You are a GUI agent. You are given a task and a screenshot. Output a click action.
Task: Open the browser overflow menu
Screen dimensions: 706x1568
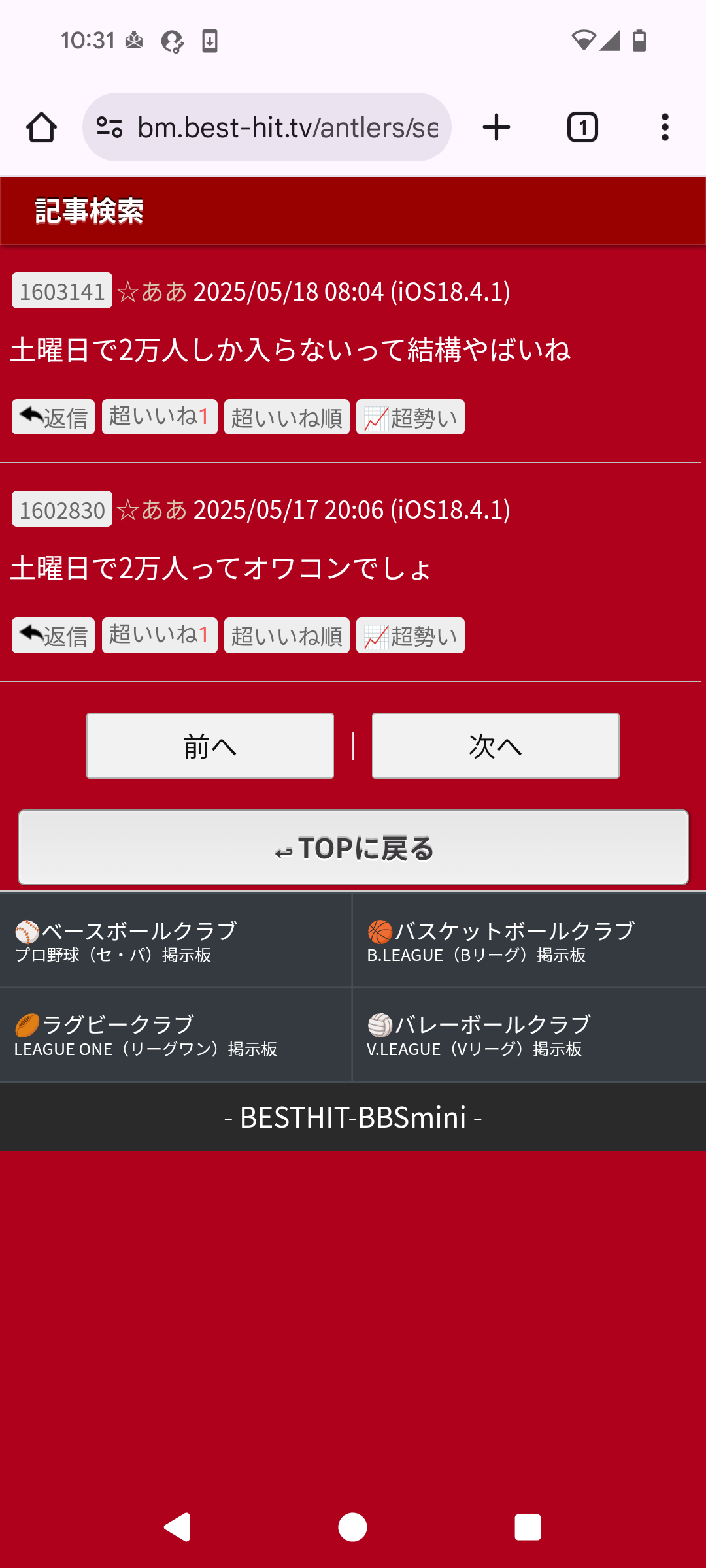click(x=665, y=127)
